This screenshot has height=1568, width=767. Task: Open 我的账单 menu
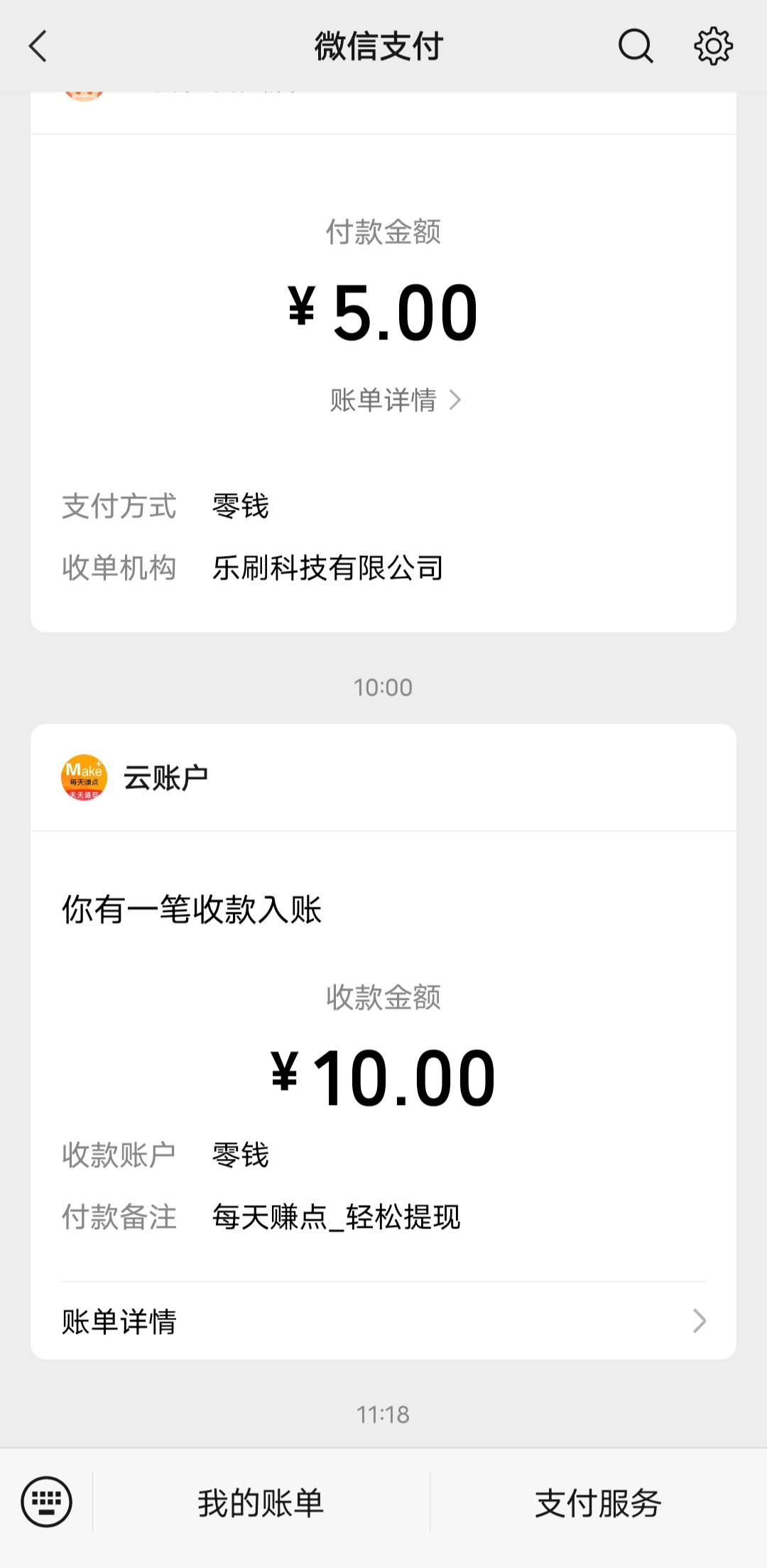click(x=261, y=1503)
